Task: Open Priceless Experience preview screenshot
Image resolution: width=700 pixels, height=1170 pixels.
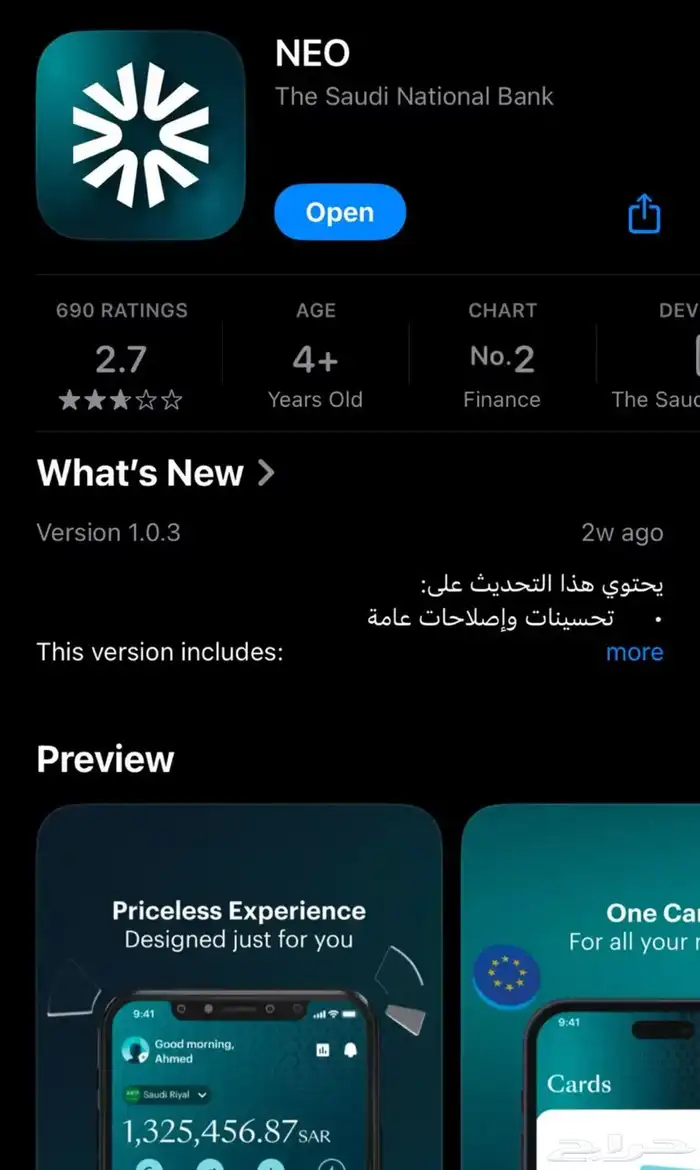Action: coord(239,985)
